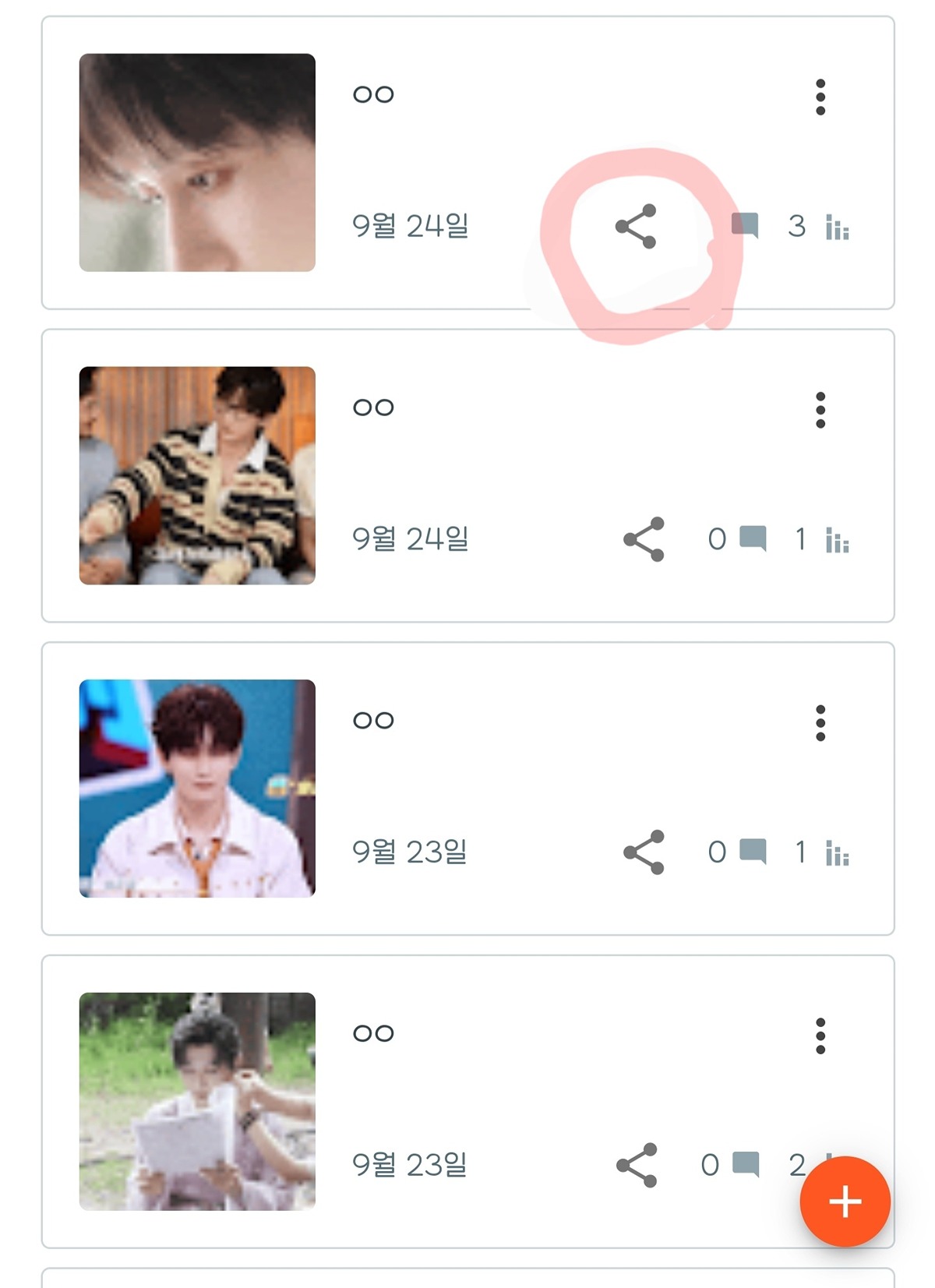935x1288 pixels.
Task: Open overflow menu on the blue background post
Action: (x=820, y=723)
